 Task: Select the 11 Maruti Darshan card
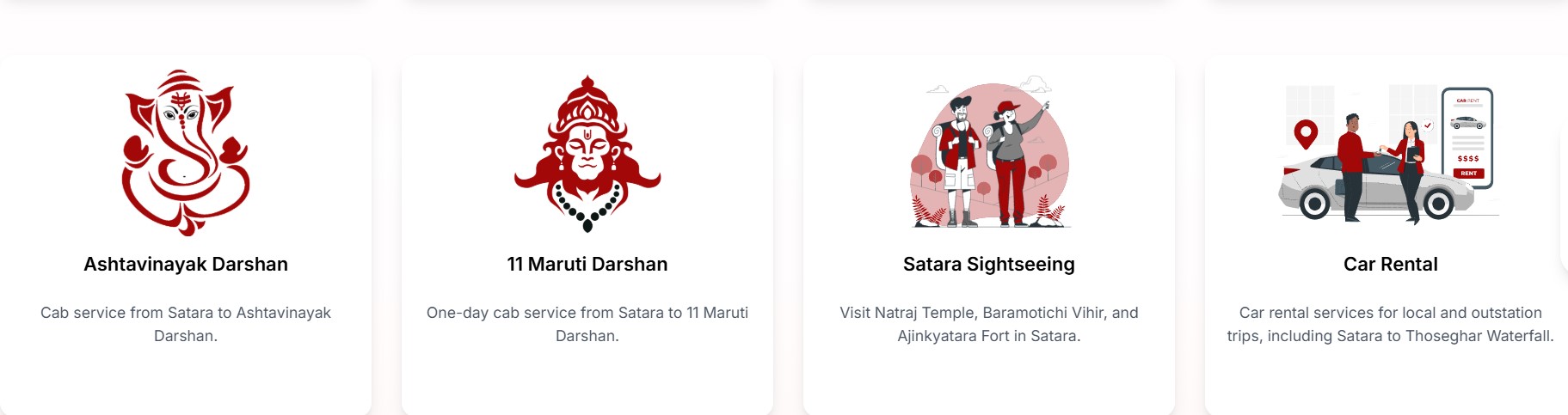pyautogui.click(x=587, y=264)
